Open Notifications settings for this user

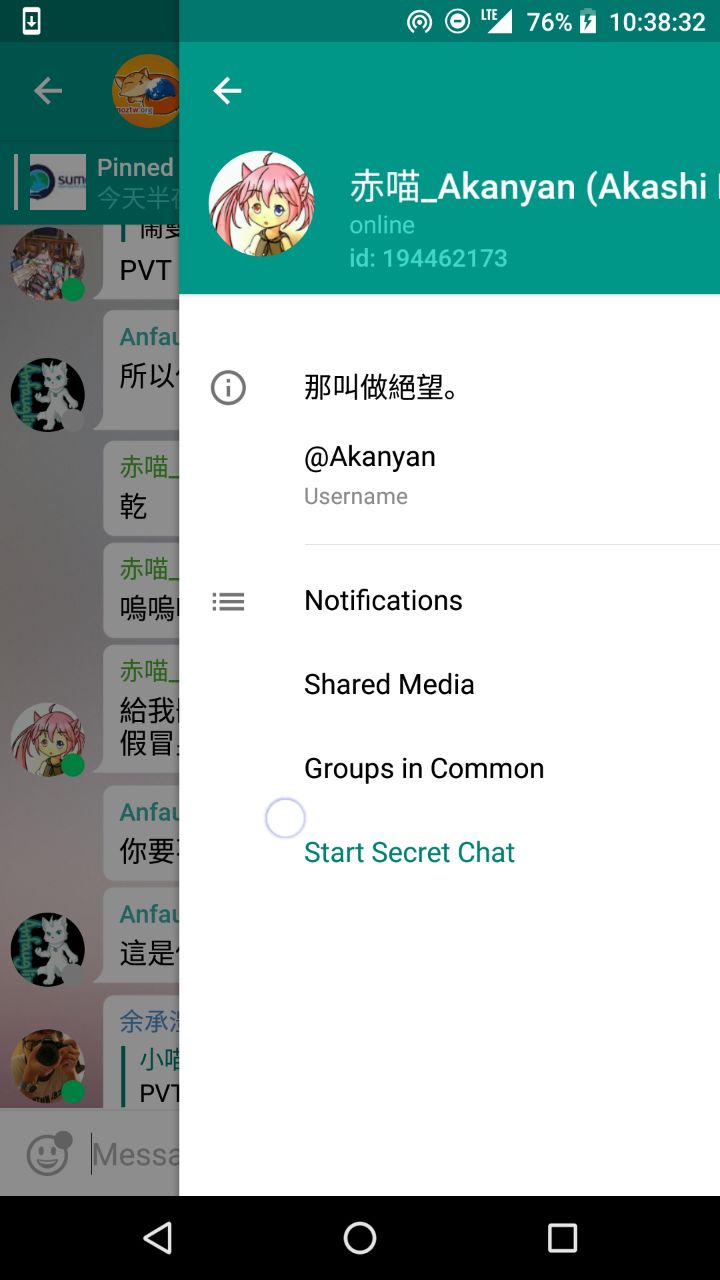[450, 600]
